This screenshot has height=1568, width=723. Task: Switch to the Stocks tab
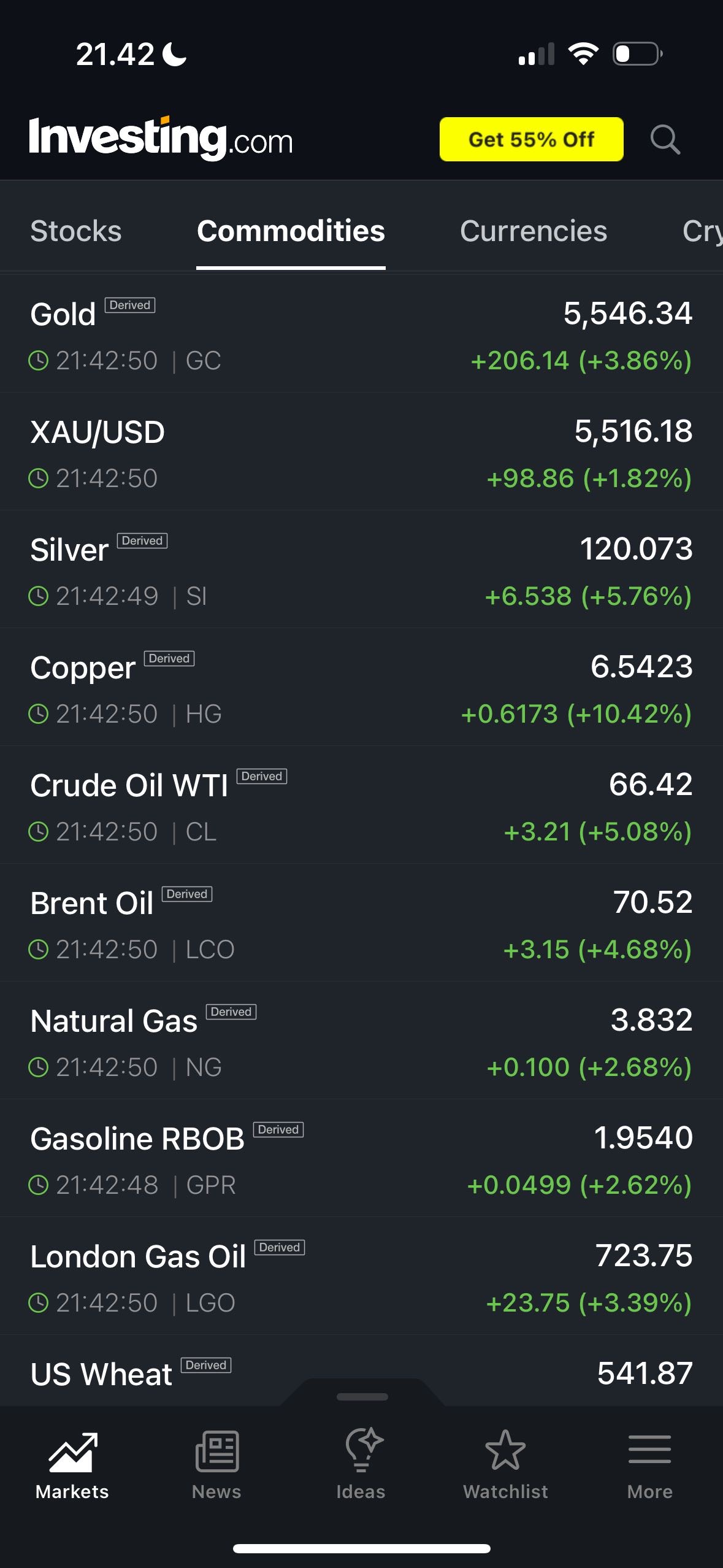(76, 231)
